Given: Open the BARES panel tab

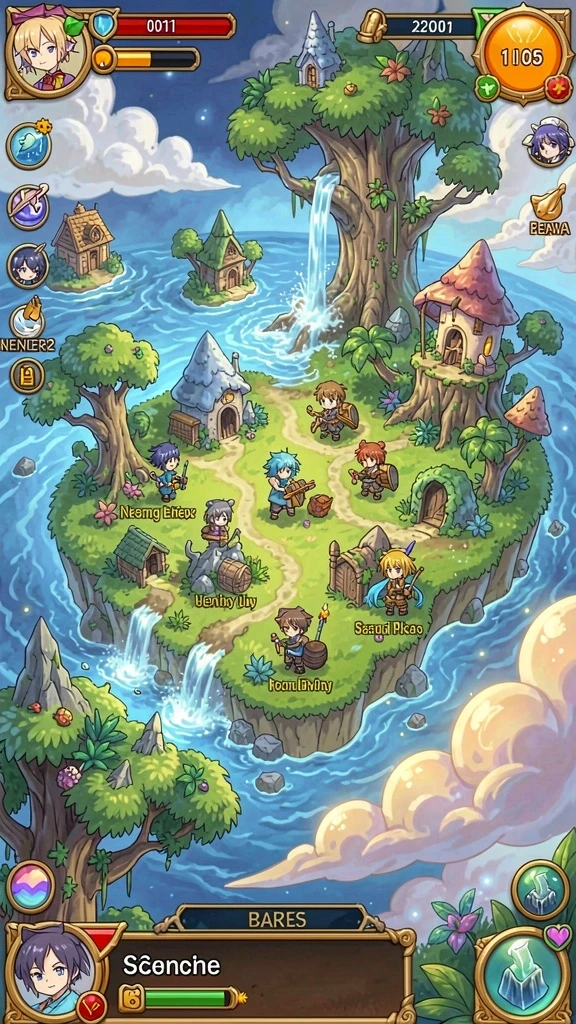Looking at the screenshot, I should pyautogui.click(x=277, y=920).
